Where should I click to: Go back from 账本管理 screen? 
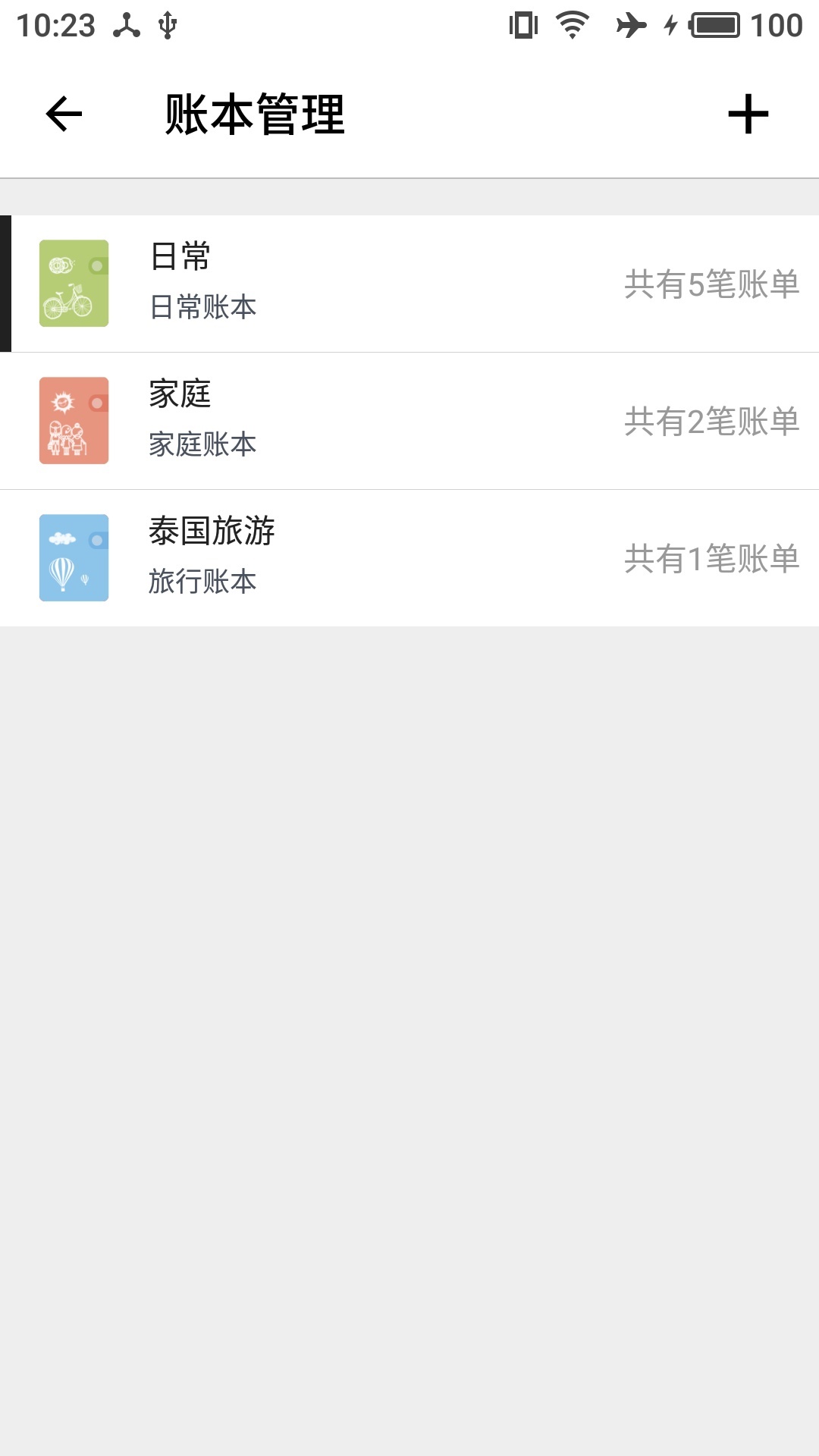tap(64, 115)
